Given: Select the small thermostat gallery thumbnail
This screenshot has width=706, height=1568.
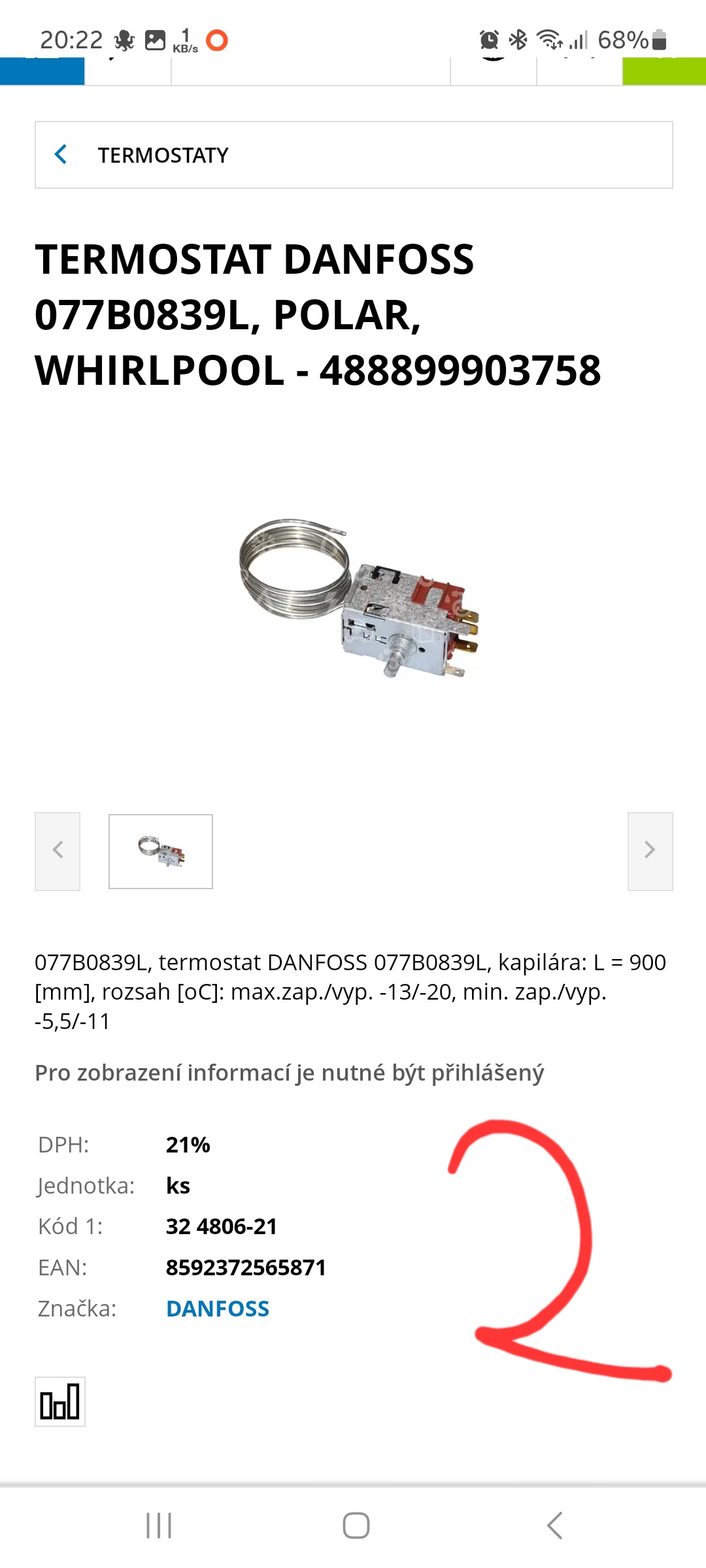Looking at the screenshot, I should tap(161, 851).
